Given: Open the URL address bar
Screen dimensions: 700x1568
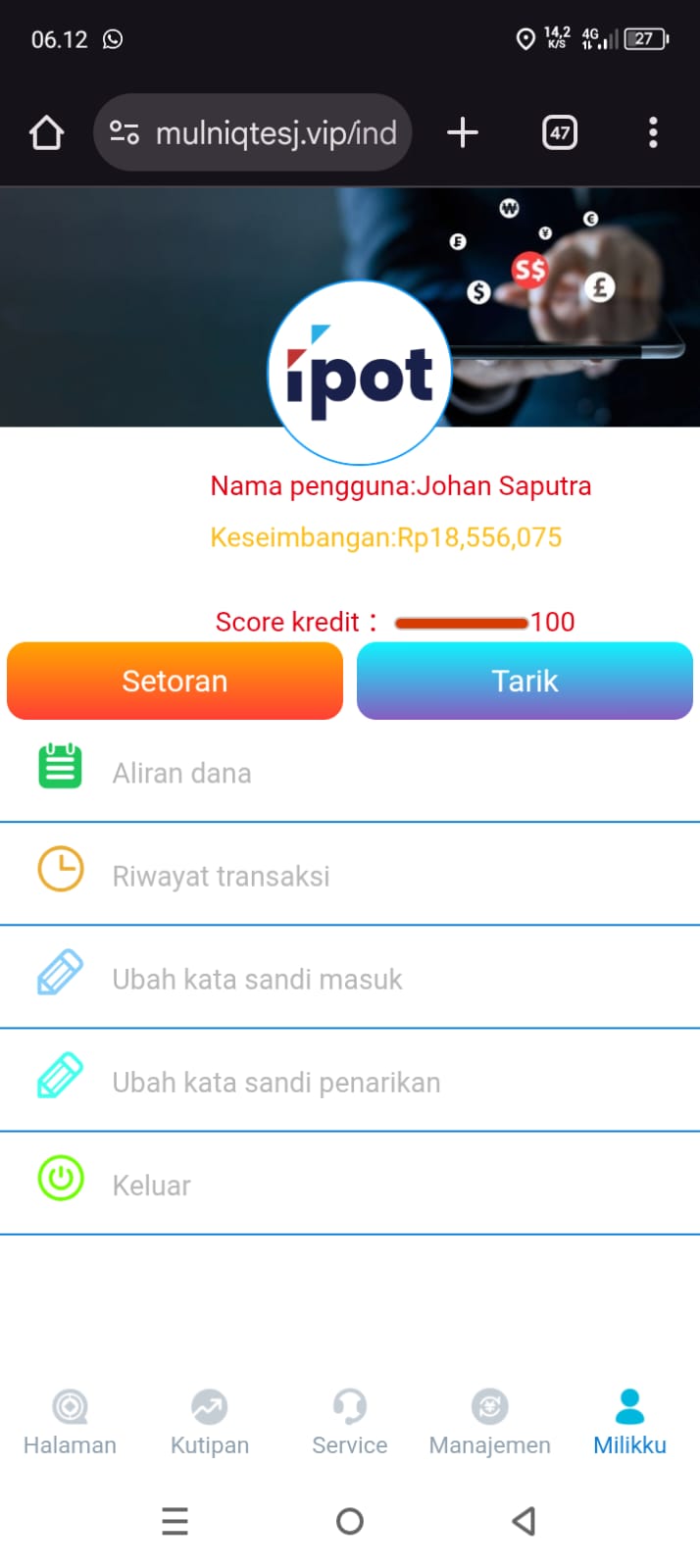Looking at the screenshot, I should (x=253, y=132).
